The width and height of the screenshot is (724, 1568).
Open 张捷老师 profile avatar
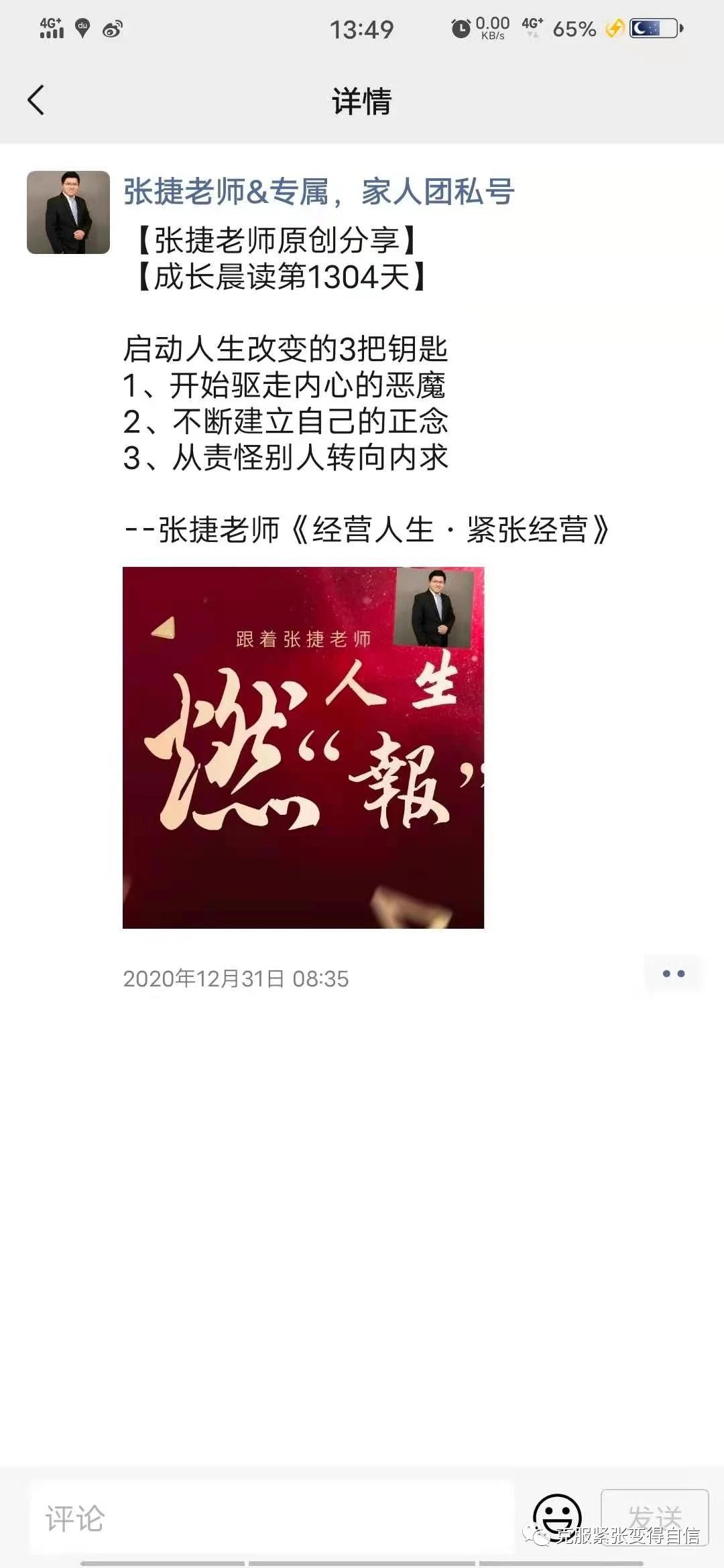(68, 212)
